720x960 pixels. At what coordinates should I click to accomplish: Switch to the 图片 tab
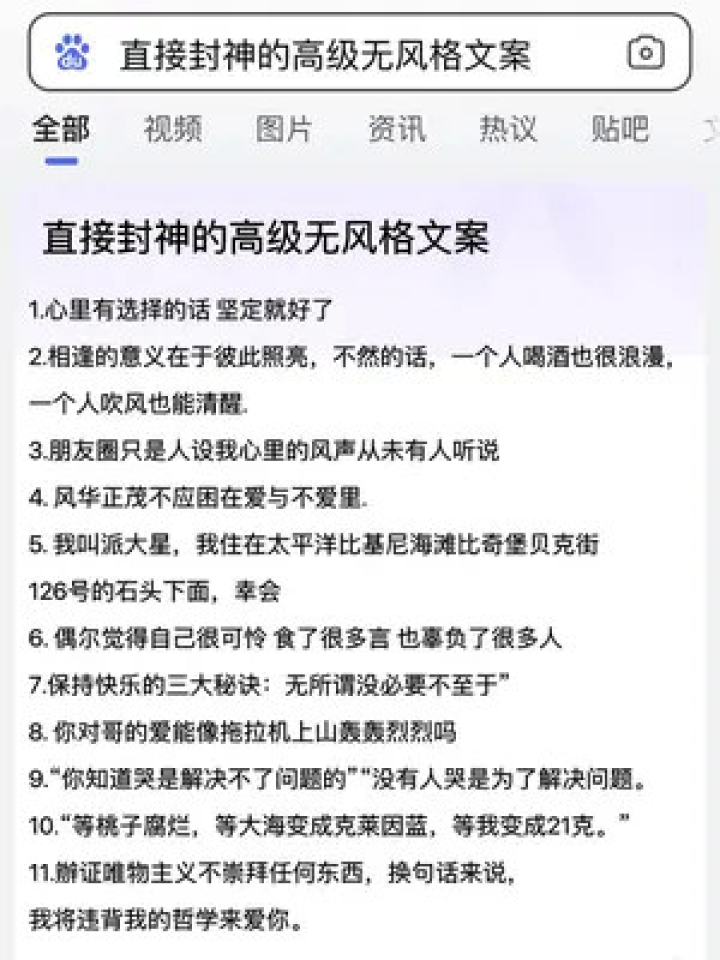tap(284, 129)
